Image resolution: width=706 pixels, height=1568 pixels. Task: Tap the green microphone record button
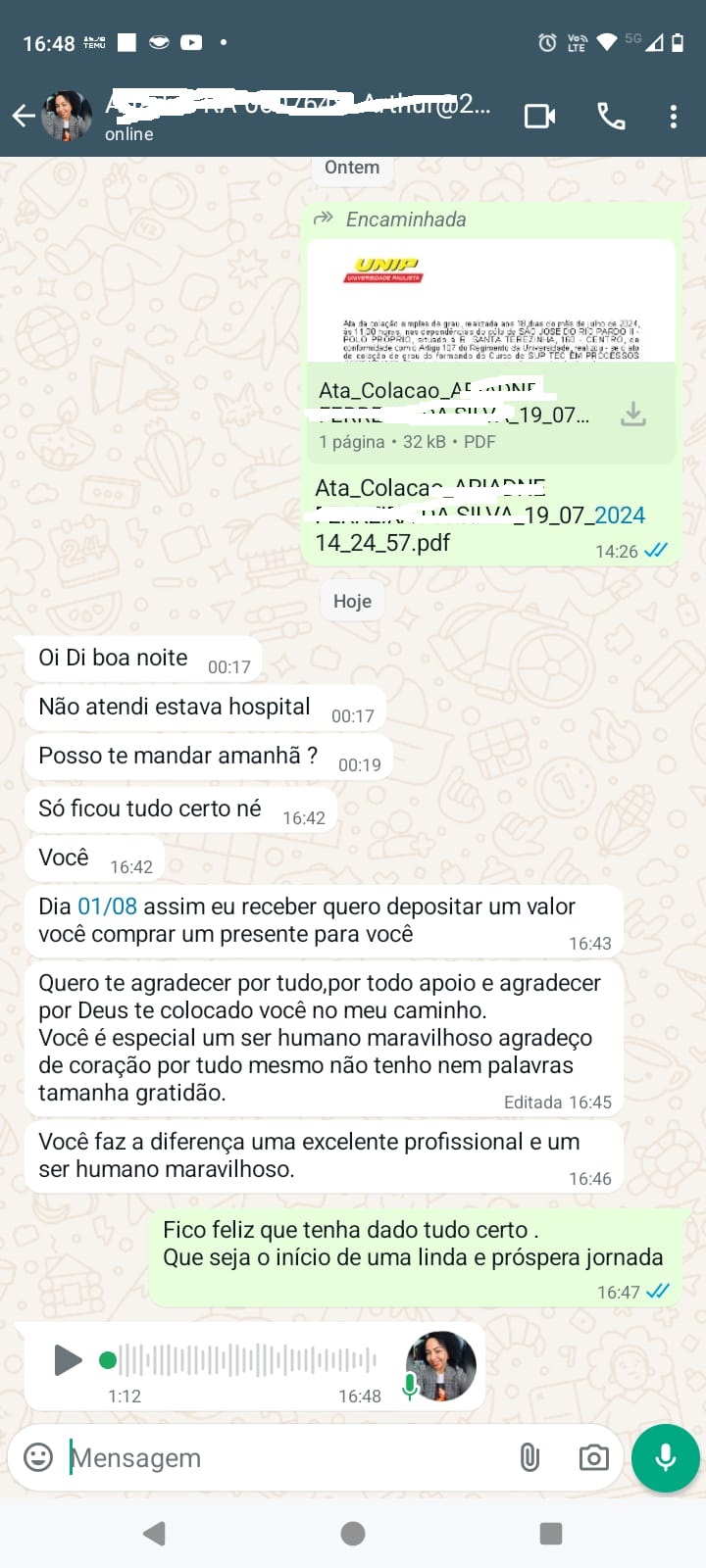[665, 1457]
